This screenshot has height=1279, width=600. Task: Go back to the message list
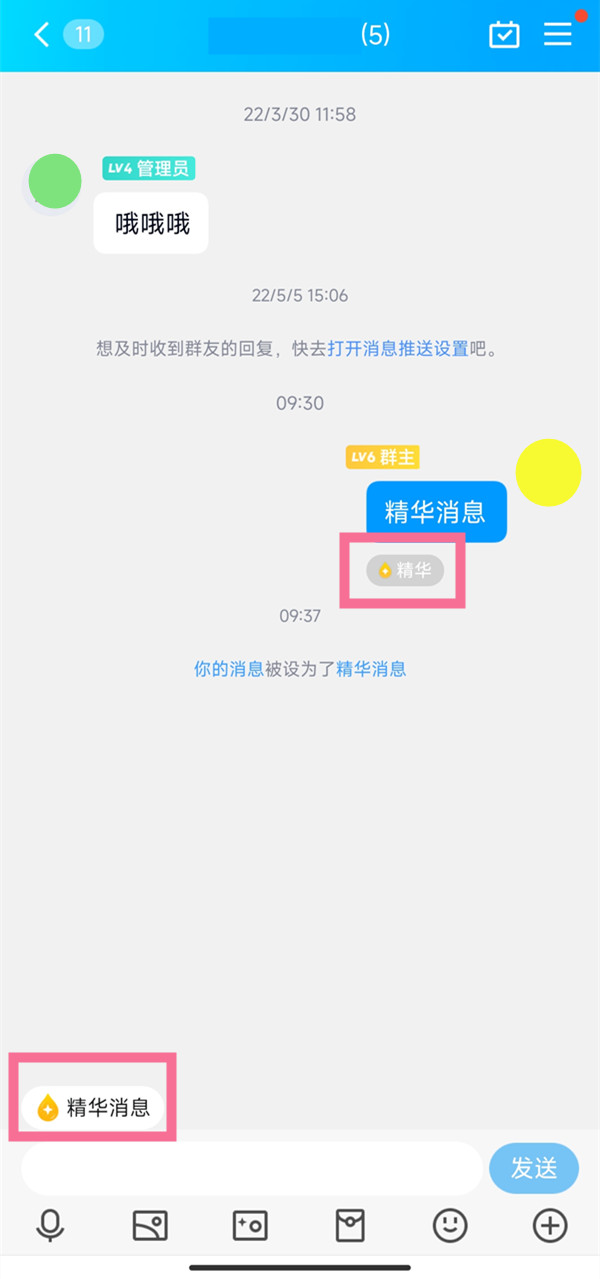pos(42,36)
